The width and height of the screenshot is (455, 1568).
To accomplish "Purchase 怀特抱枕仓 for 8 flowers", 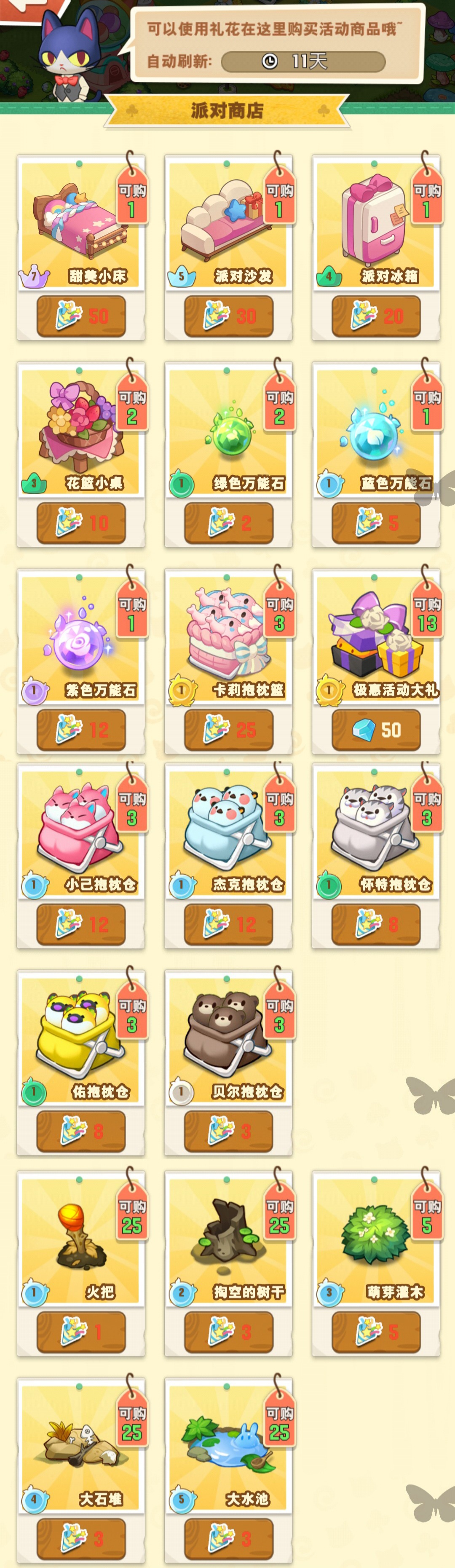I will tap(376, 925).
